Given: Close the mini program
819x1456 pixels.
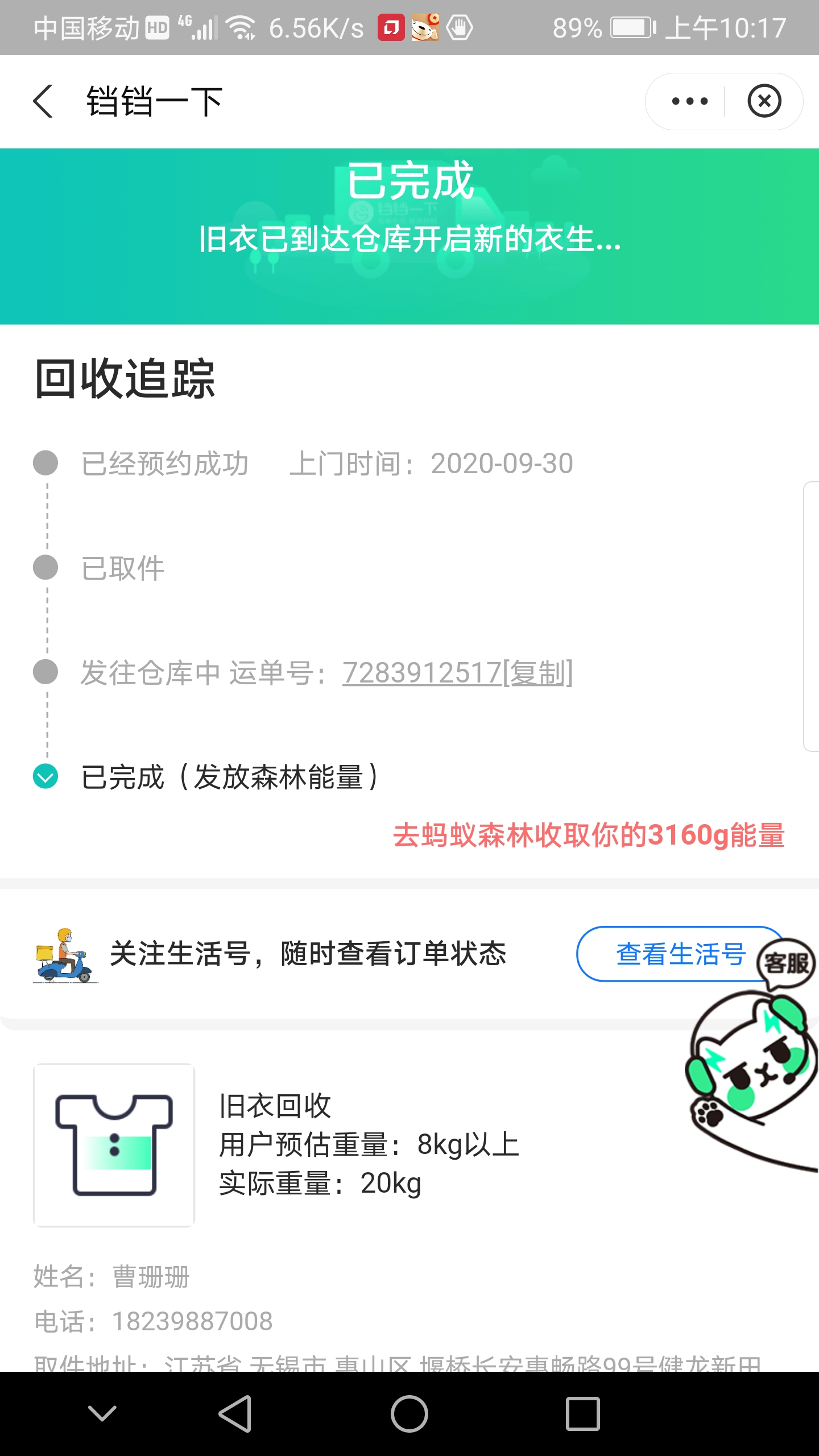Looking at the screenshot, I should tap(764, 102).
